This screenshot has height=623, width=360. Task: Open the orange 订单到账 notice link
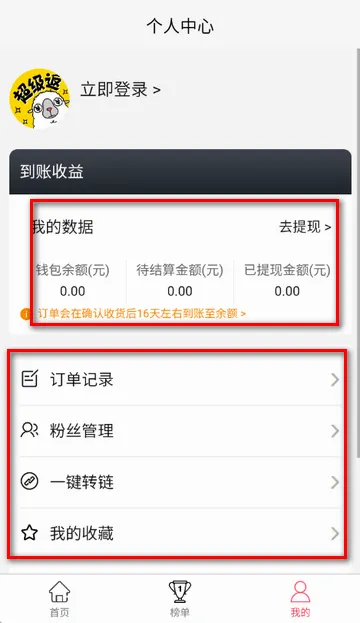click(x=141, y=313)
